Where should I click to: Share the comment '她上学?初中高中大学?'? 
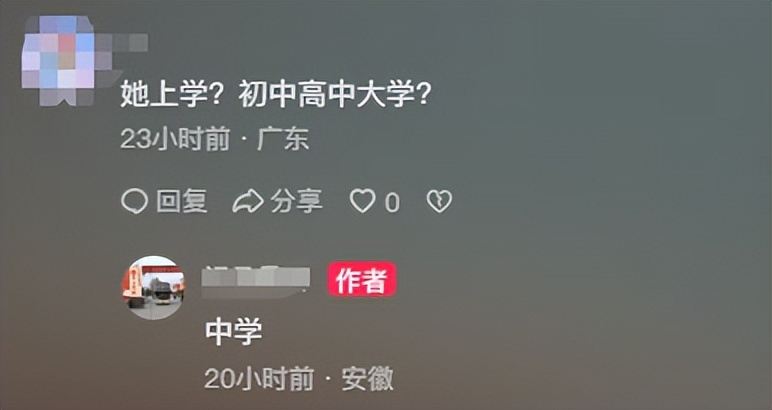pyautogui.click(x=278, y=202)
